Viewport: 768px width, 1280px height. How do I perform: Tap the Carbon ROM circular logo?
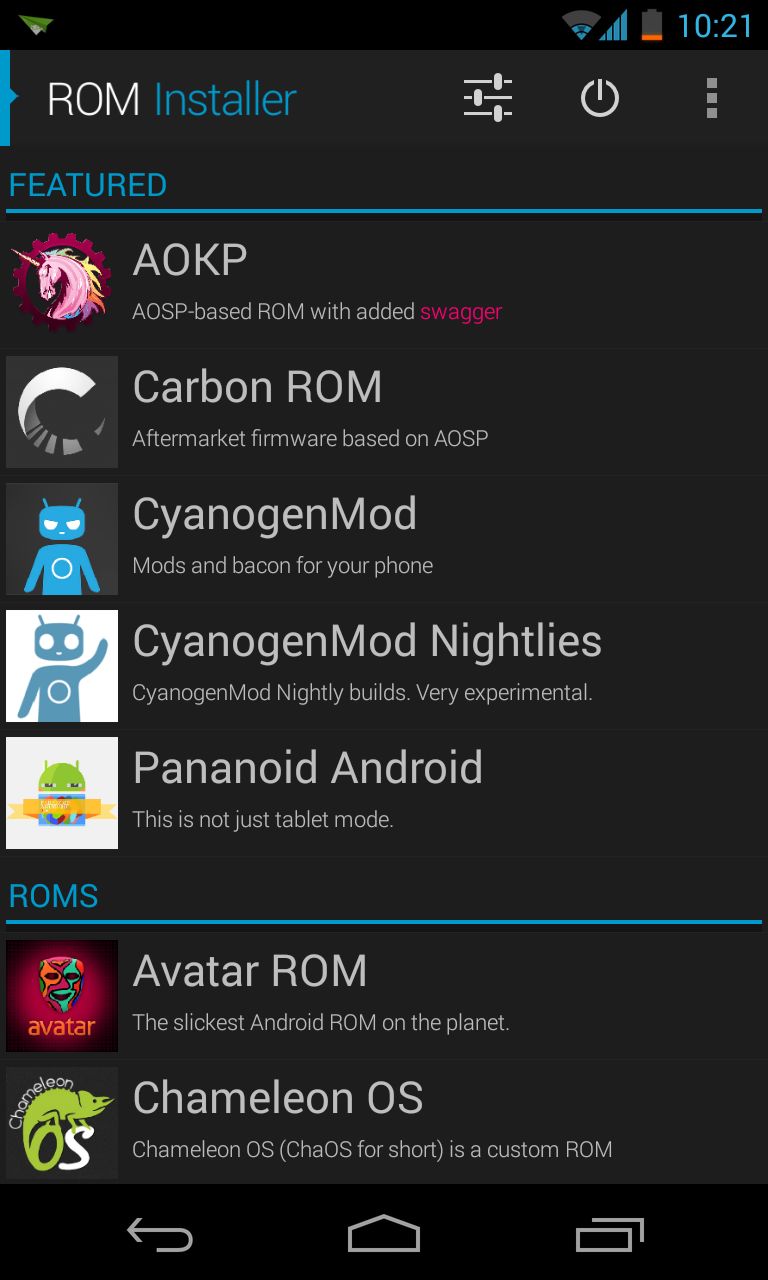pyautogui.click(x=61, y=411)
